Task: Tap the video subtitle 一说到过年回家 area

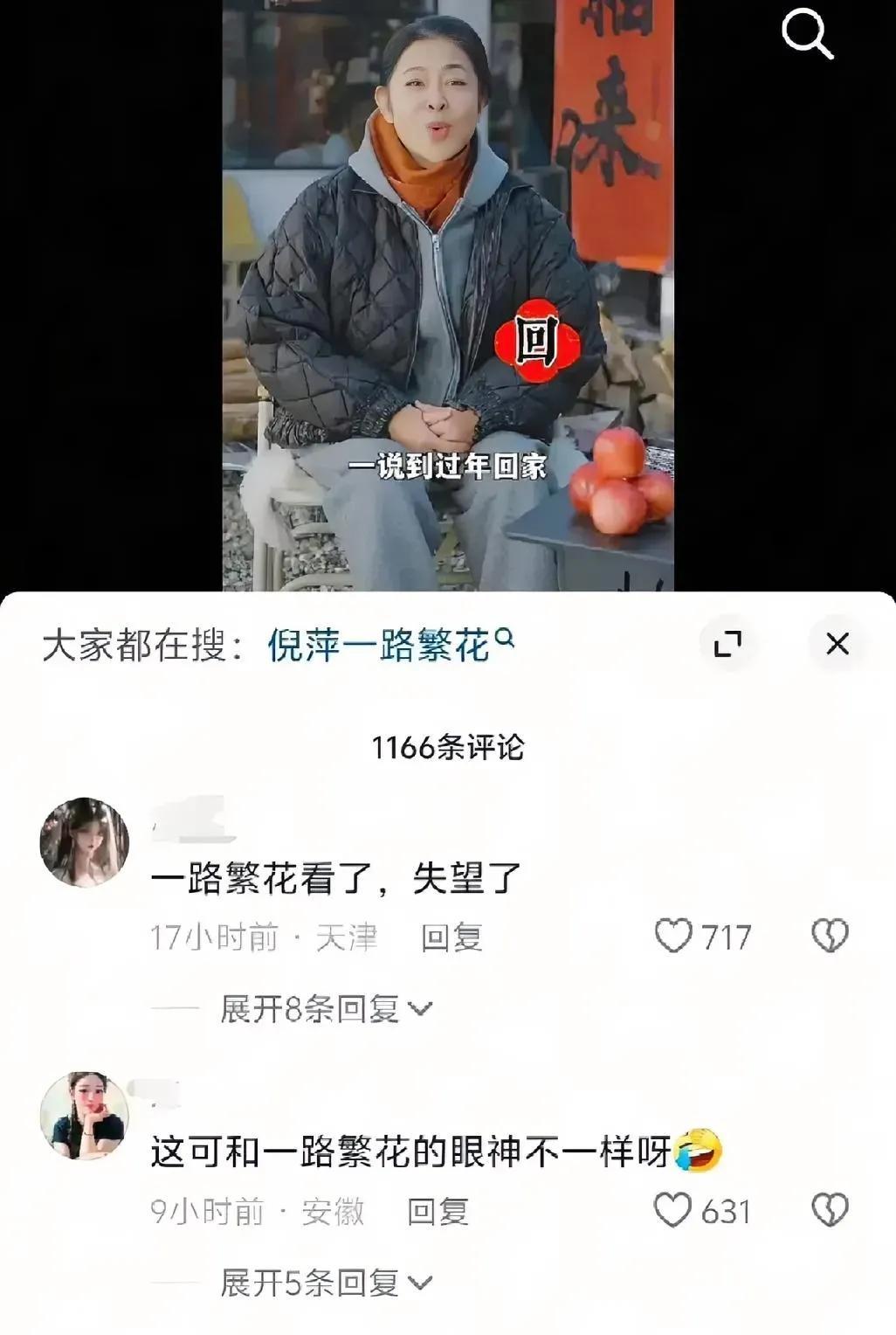Action: click(450, 467)
